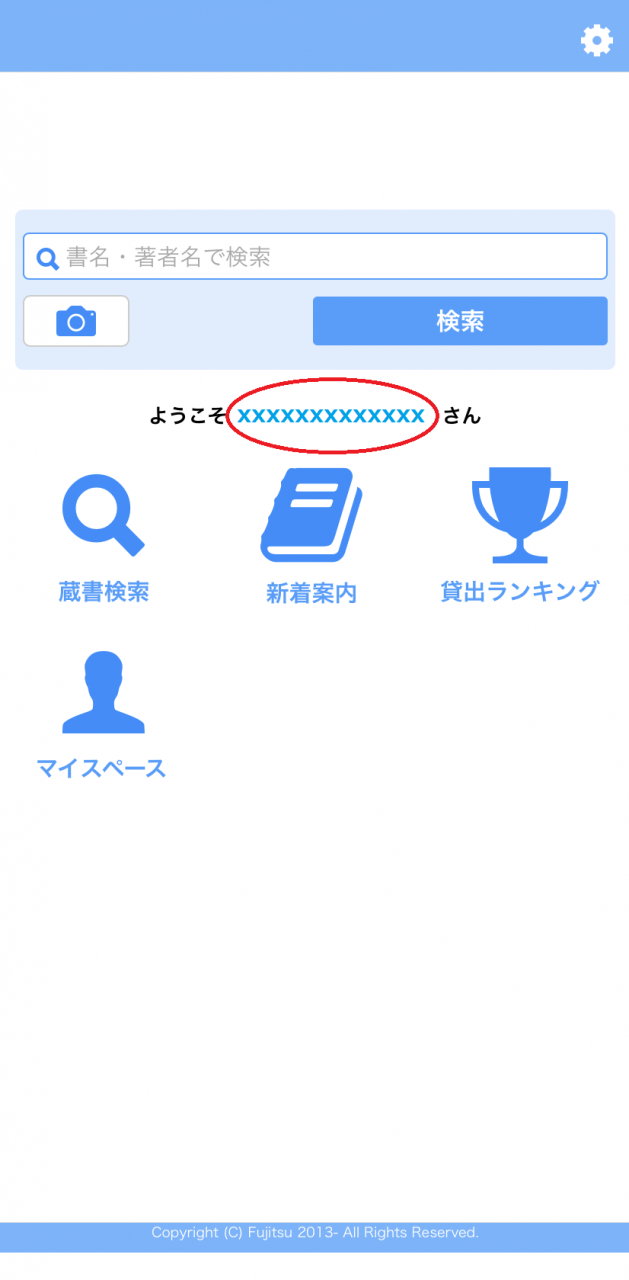Tap the book title/author search field
629x1280 pixels.
click(315, 257)
